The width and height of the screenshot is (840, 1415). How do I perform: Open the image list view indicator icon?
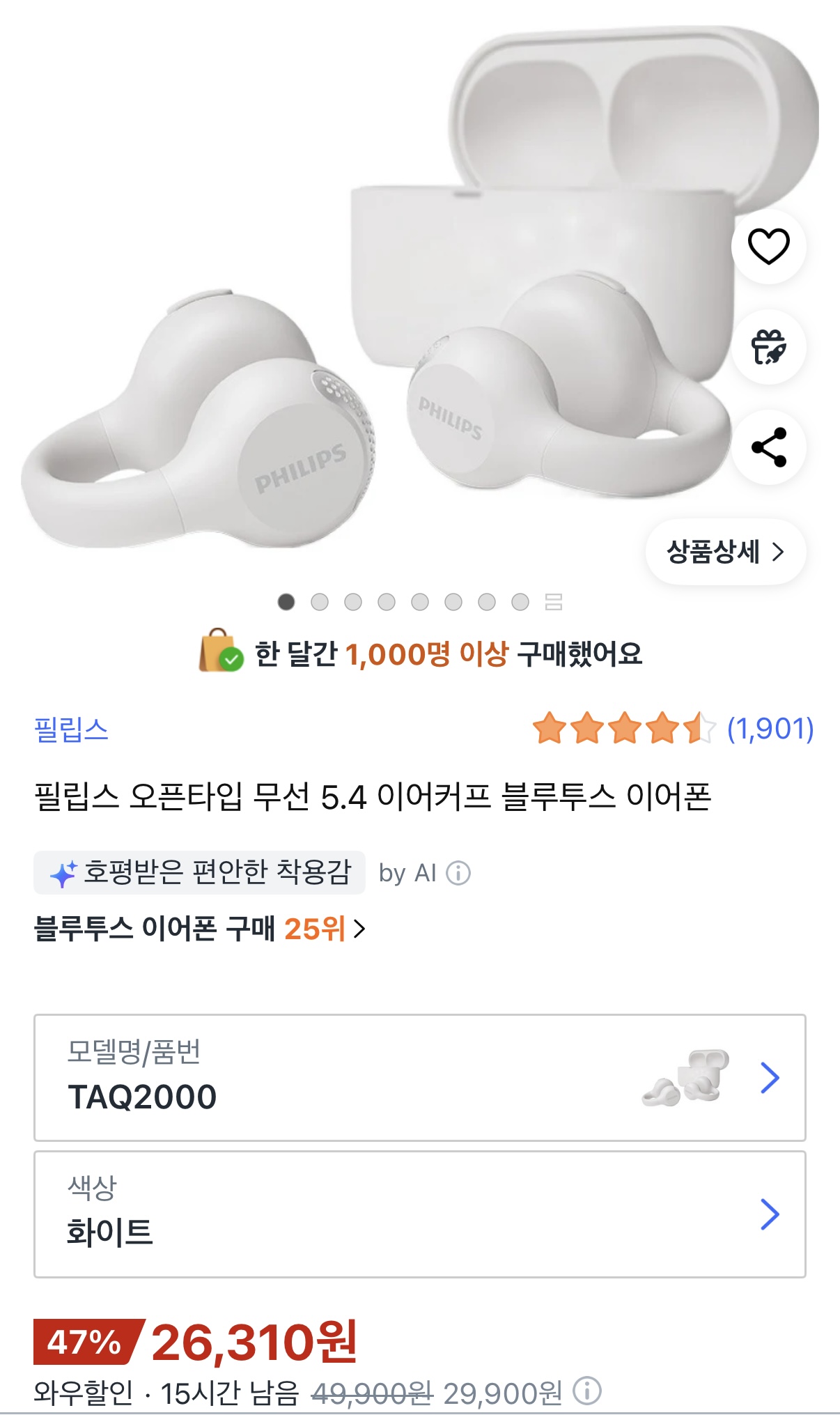coord(554,602)
